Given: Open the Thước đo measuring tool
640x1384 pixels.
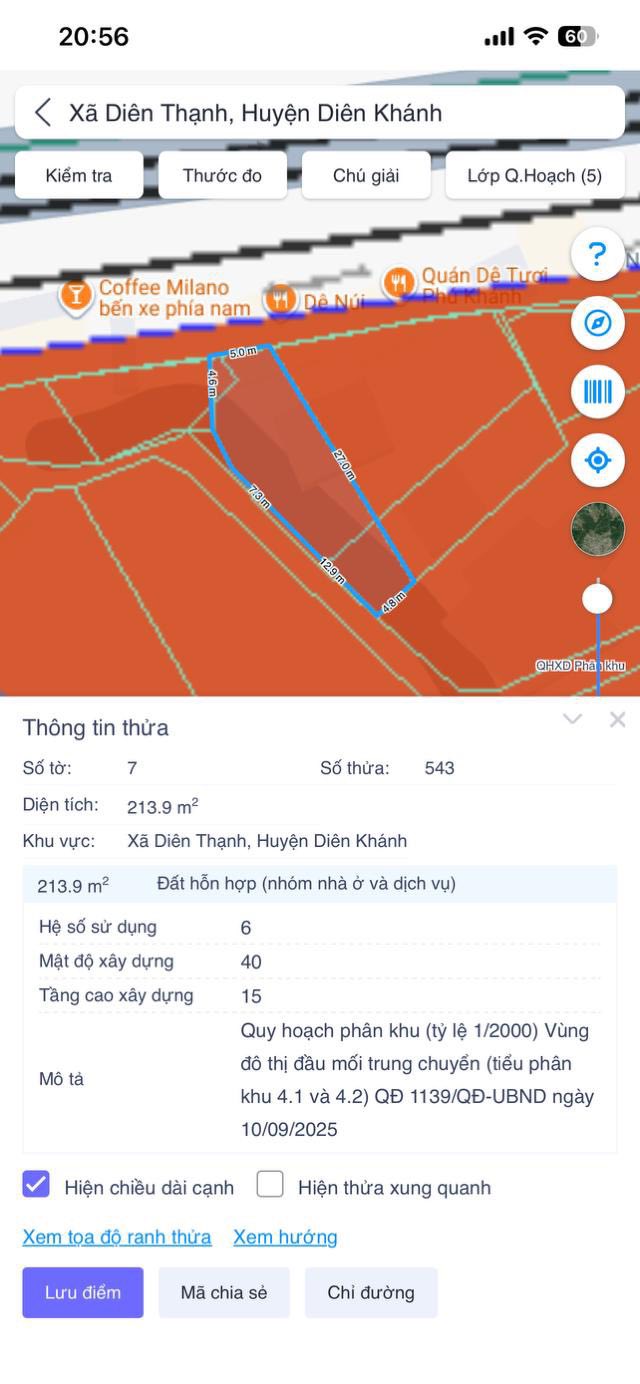Looking at the screenshot, I should pos(222,176).
